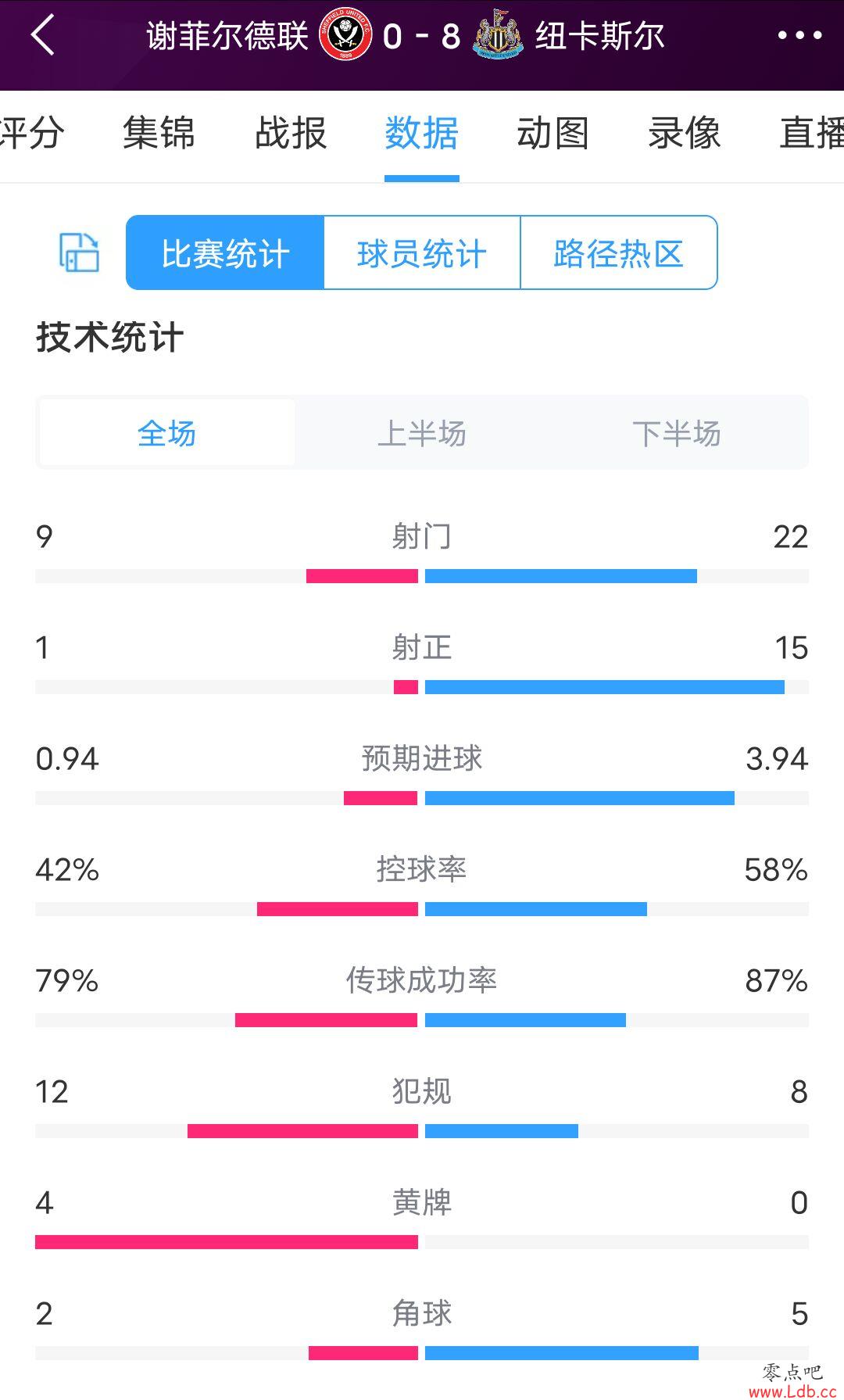The height and width of the screenshot is (1400, 844).
Task: Show 上半场 statistics
Action: pos(422,433)
